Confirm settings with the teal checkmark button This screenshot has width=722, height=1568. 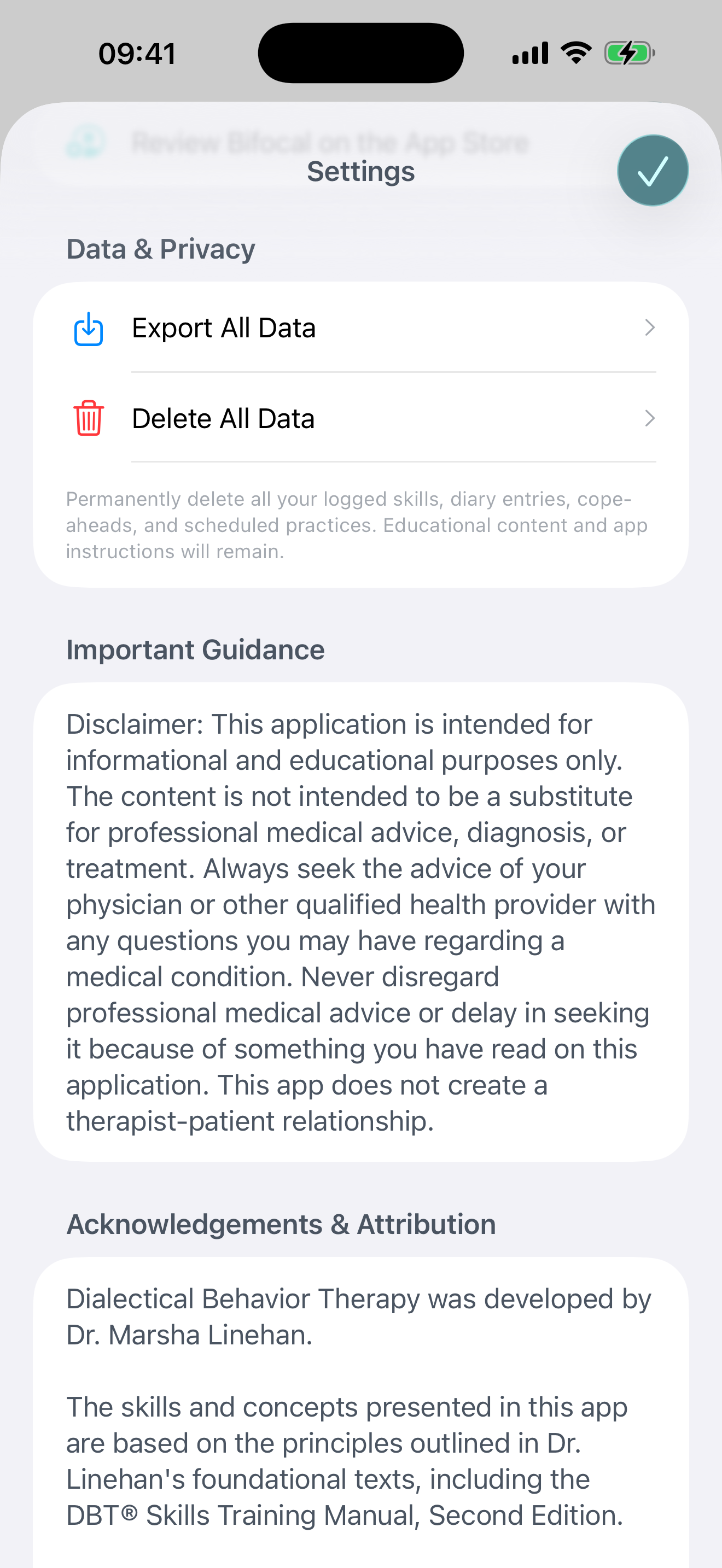coord(653,171)
